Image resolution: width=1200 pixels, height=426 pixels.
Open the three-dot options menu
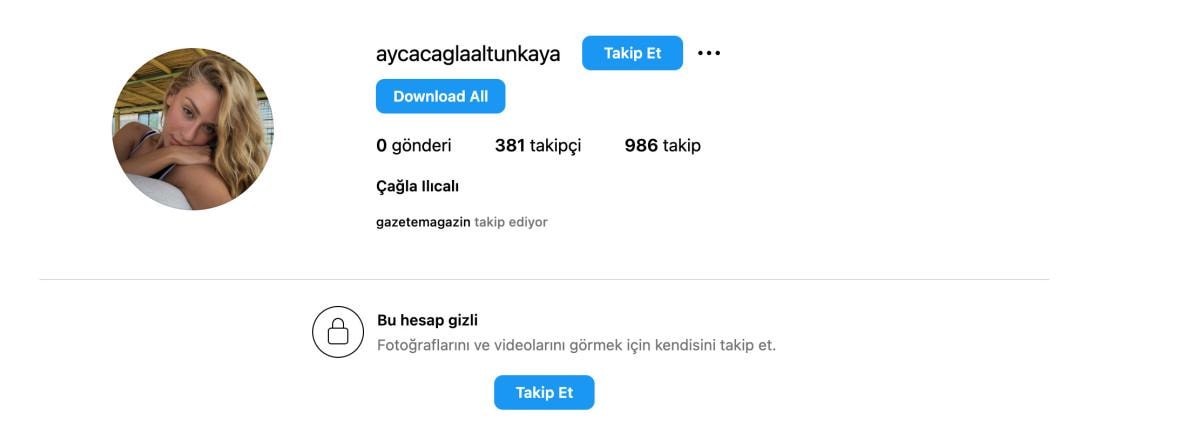pos(708,53)
